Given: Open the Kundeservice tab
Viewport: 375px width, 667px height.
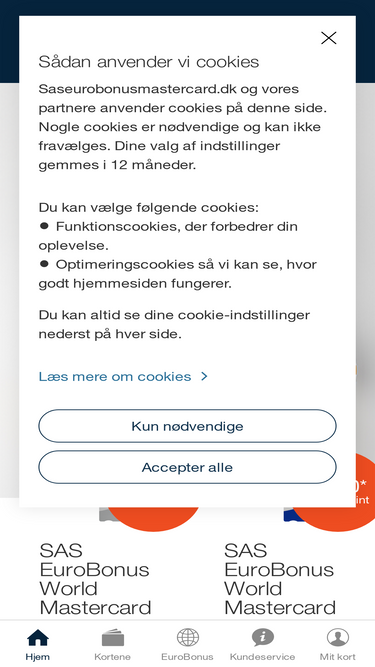Looking at the screenshot, I should [262, 645].
